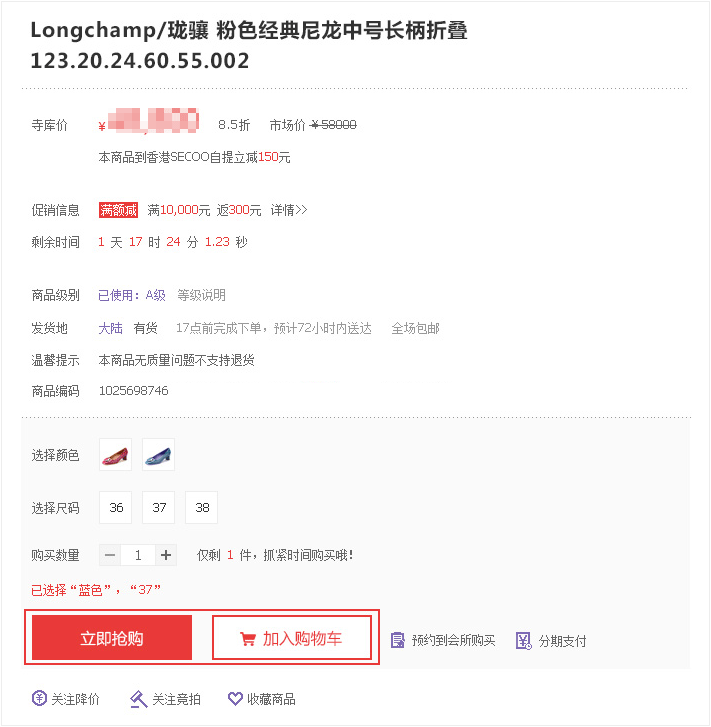This screenshot has height=727, width=711.
Task: Tap 预约到会所购买 reservation option
Action: (443, 640)
